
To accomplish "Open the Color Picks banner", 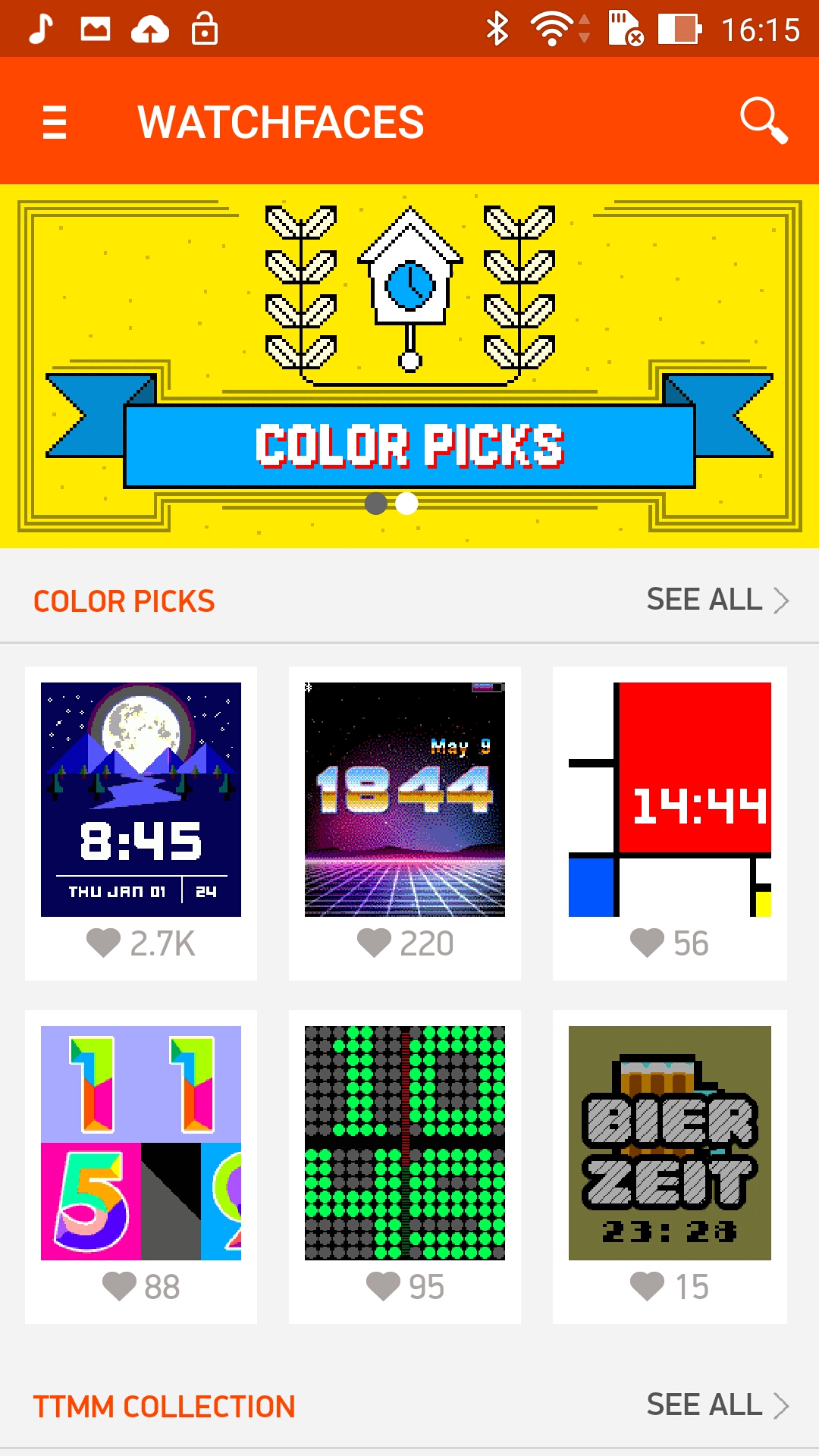I will tap(409, 366).
